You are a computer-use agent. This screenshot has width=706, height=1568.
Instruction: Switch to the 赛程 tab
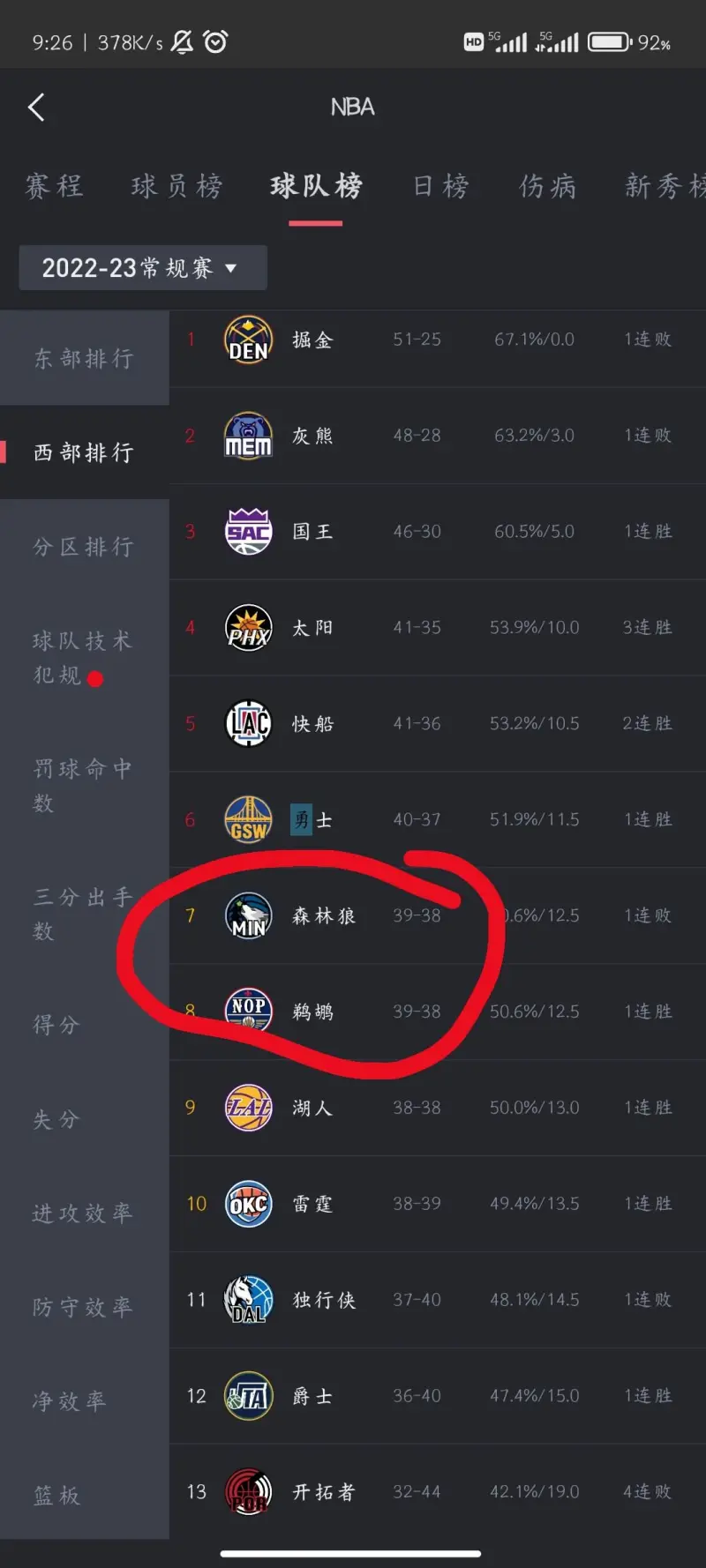(54, 186)
